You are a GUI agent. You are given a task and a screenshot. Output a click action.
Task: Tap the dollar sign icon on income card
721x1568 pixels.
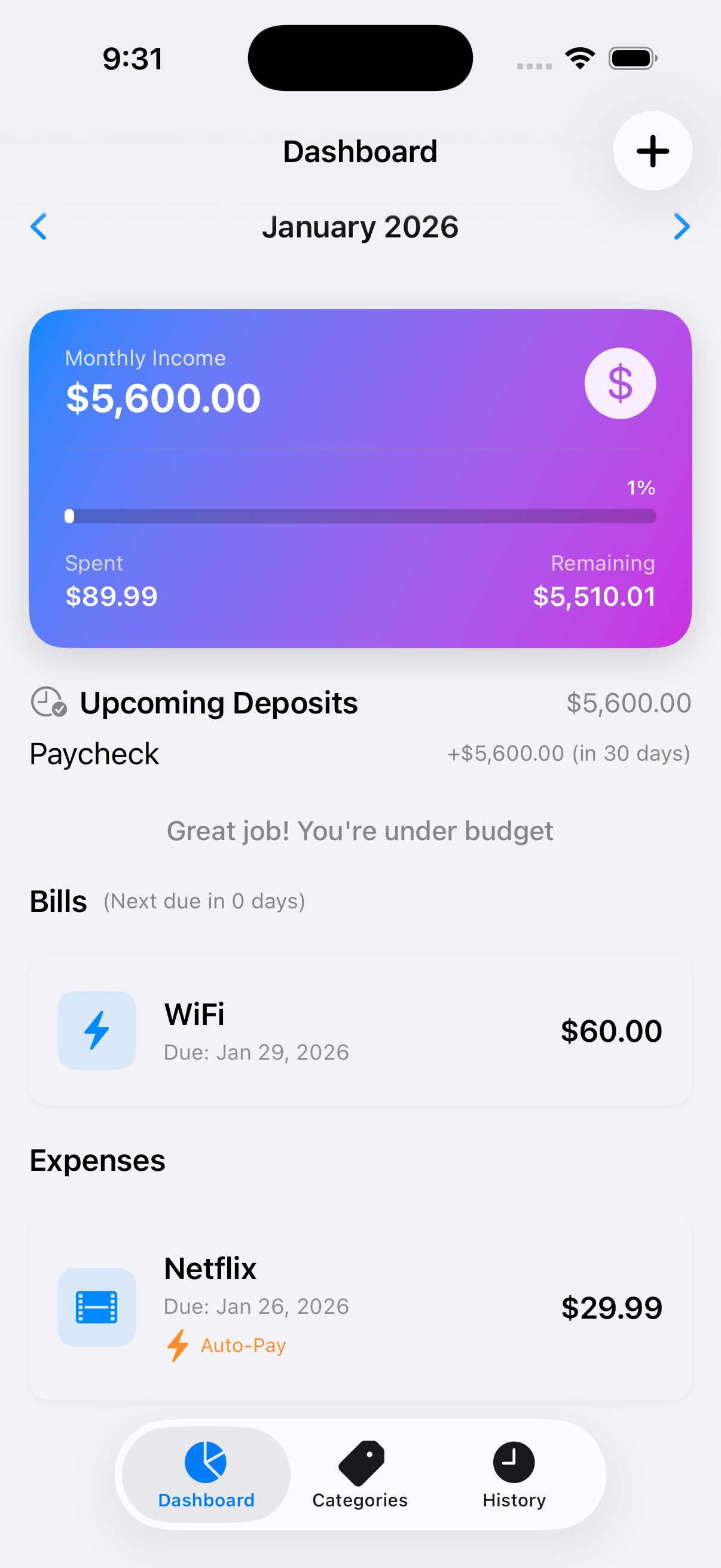point(620,382)
